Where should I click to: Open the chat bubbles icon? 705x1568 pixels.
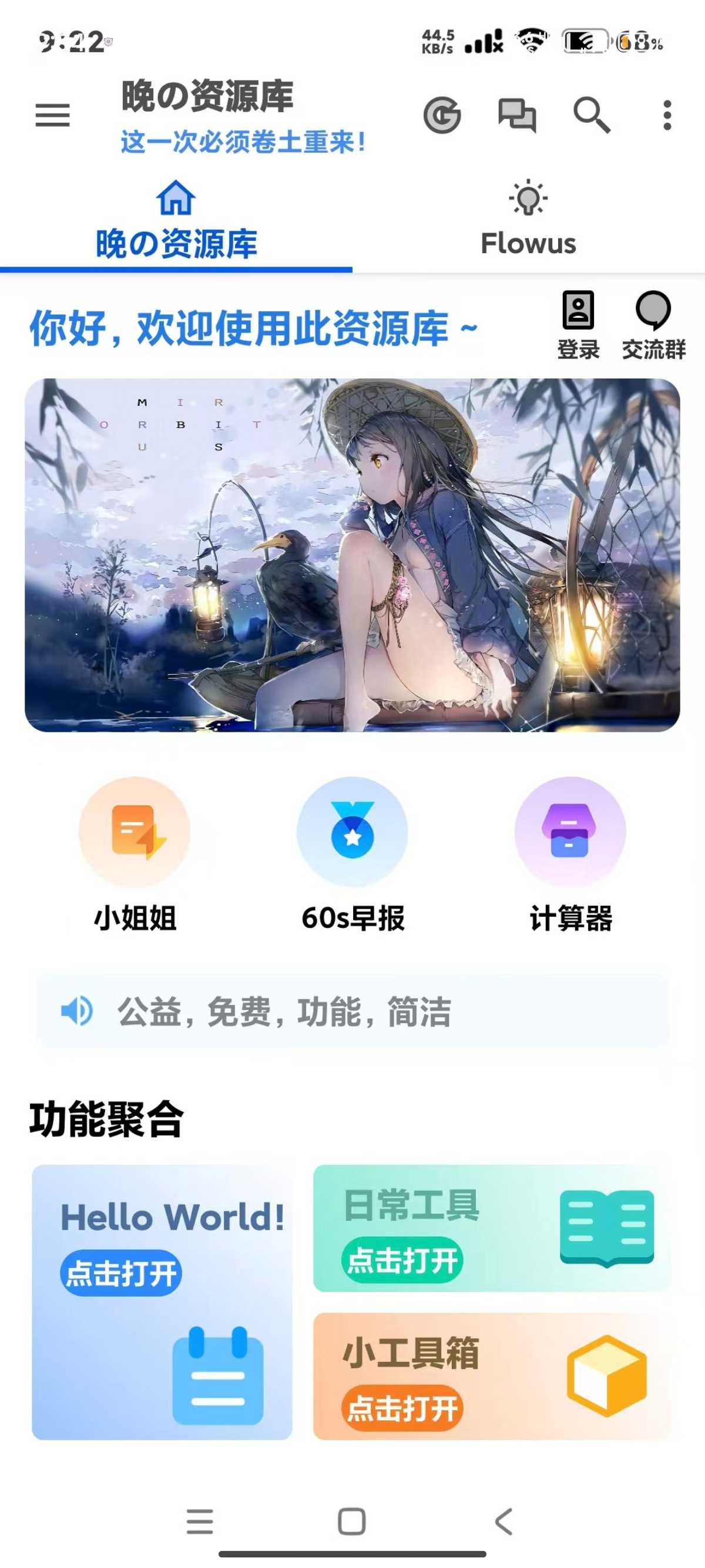pos(517,115)
